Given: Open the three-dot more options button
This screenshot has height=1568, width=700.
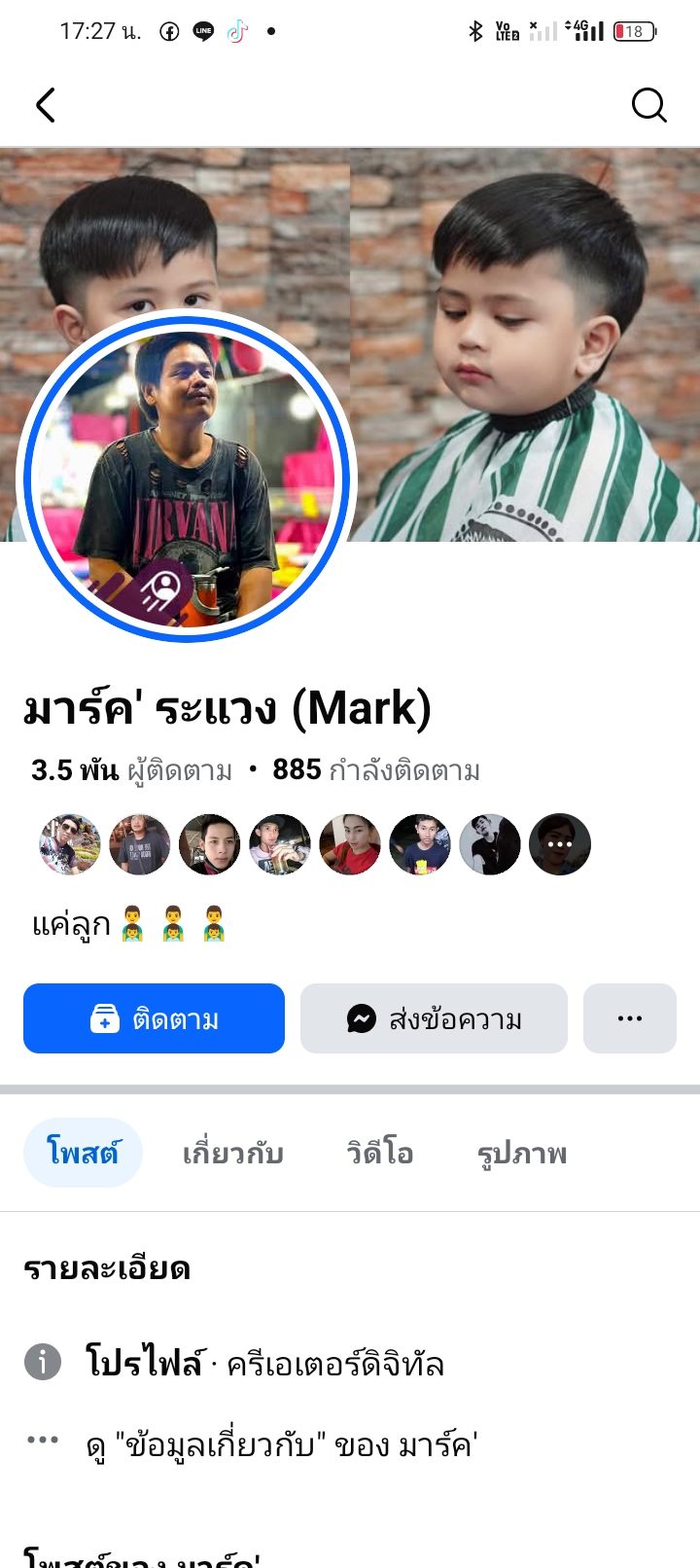Looking at the screenshot, I should coord(629,1018).
